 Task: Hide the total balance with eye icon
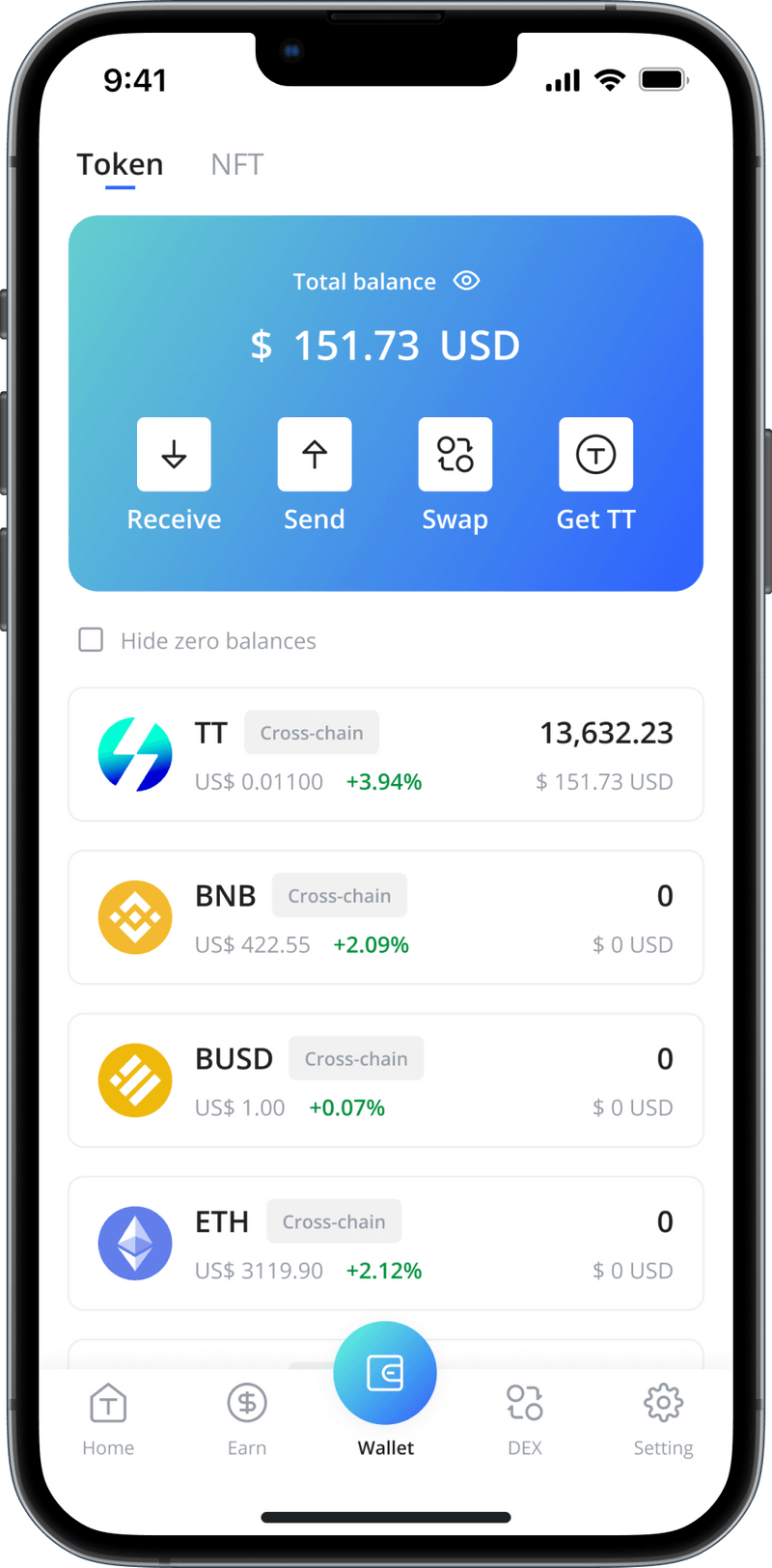[x=466, y=281]
